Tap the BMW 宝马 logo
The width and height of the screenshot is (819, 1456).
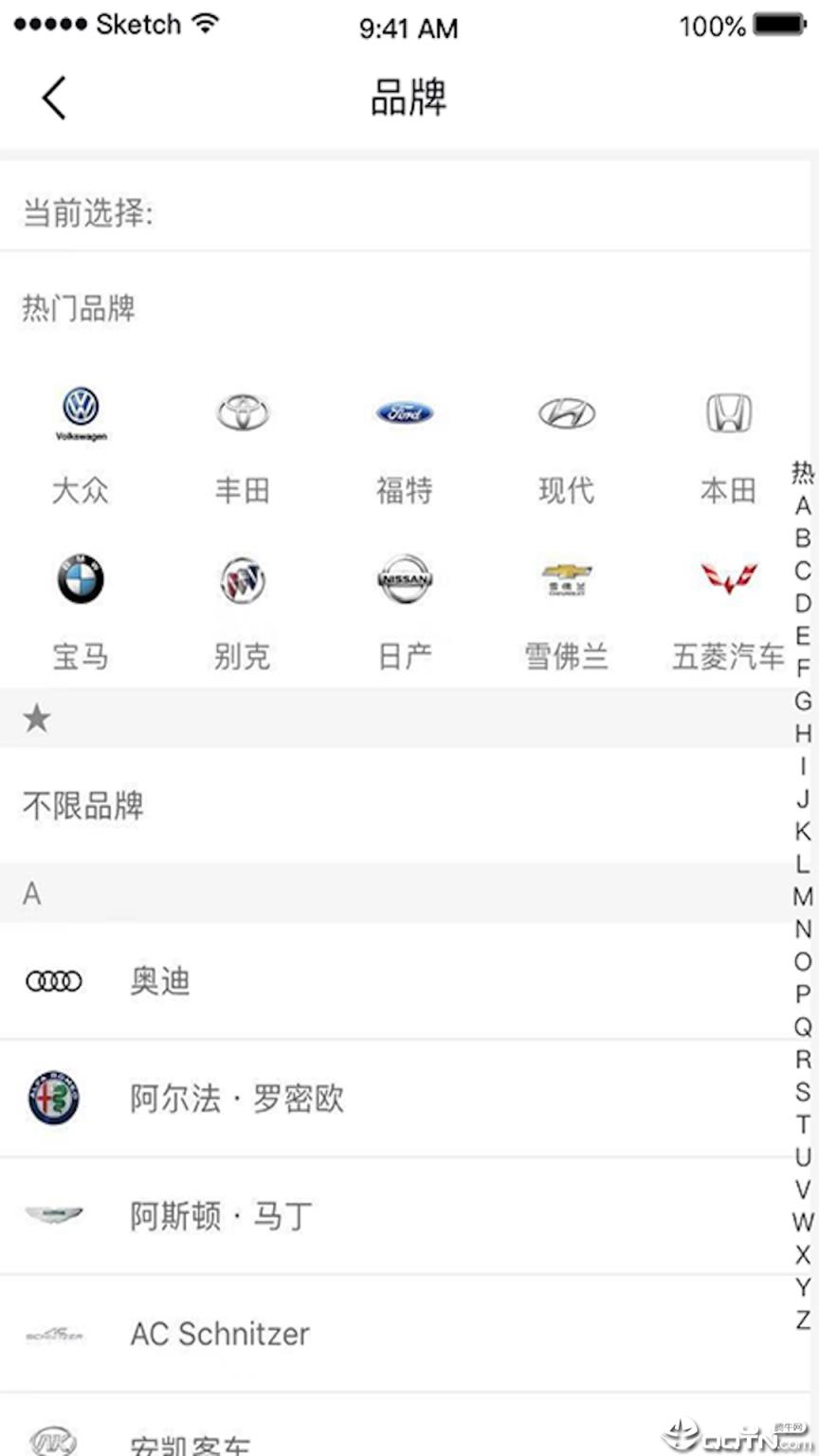coord(81,580)
